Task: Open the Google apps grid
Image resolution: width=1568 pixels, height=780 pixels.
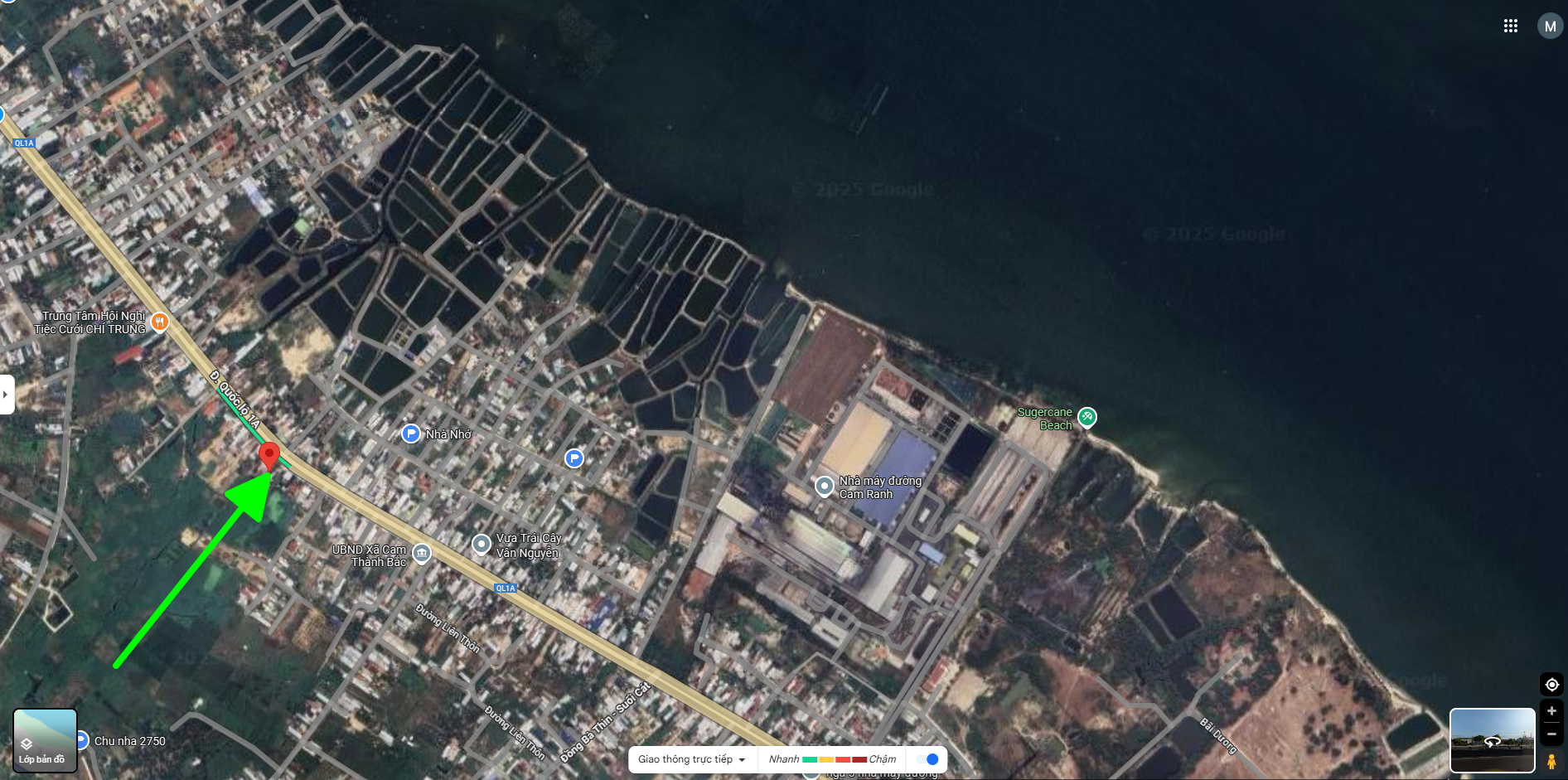Action: click(1510, 26)
